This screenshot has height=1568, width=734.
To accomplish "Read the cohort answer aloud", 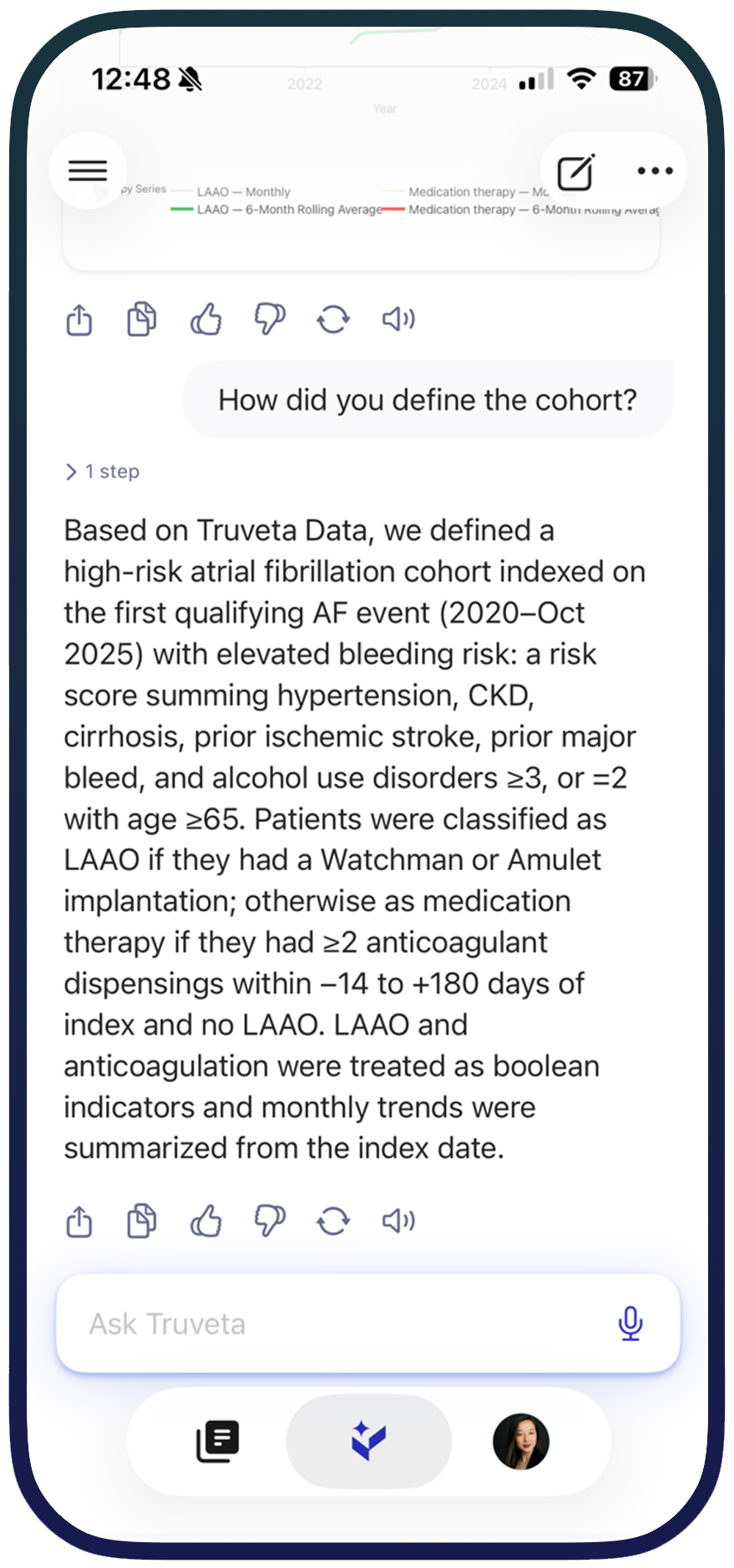I will point(398,1221).
